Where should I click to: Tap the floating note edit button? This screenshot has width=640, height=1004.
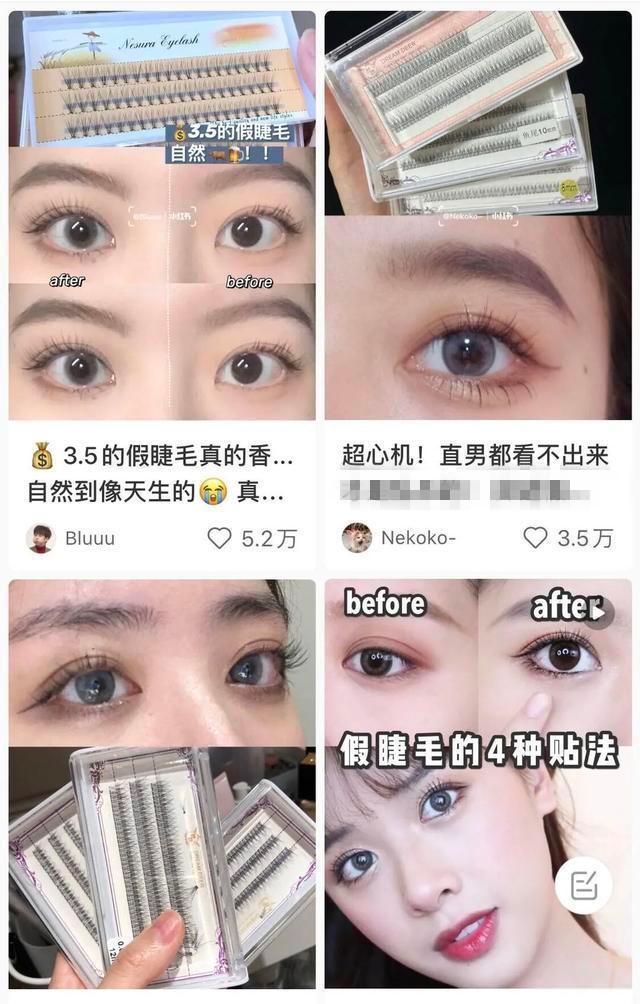point(583,885)
